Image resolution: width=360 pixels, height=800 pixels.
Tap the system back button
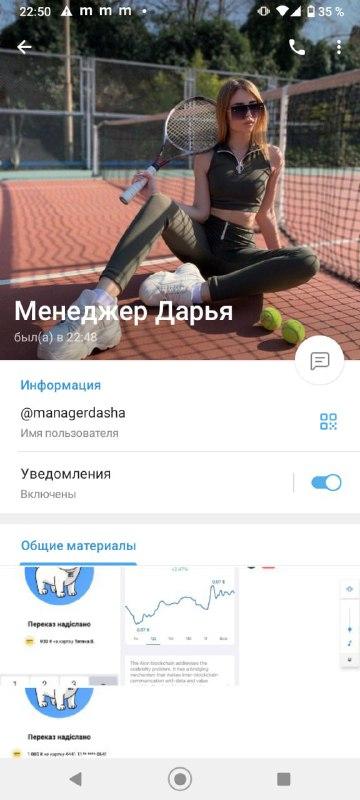[75, 779]
